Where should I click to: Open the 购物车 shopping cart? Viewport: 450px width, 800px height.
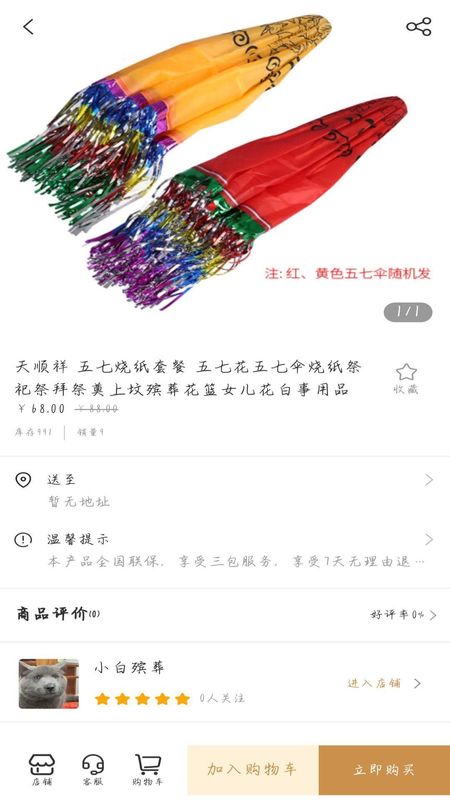148,769
